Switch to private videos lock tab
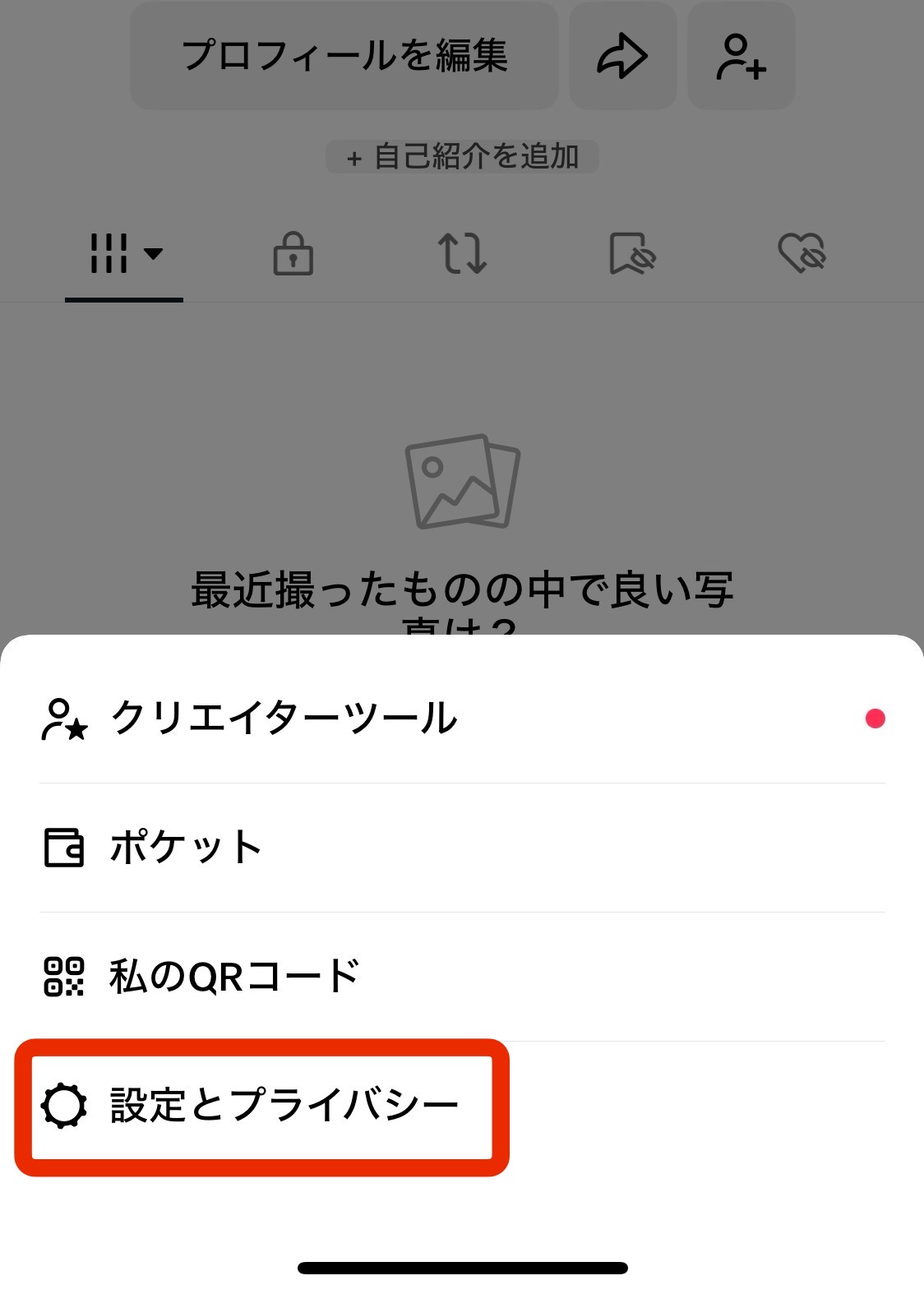The width and height of the screenshot is (924, 1294). (x=293, y=253)
